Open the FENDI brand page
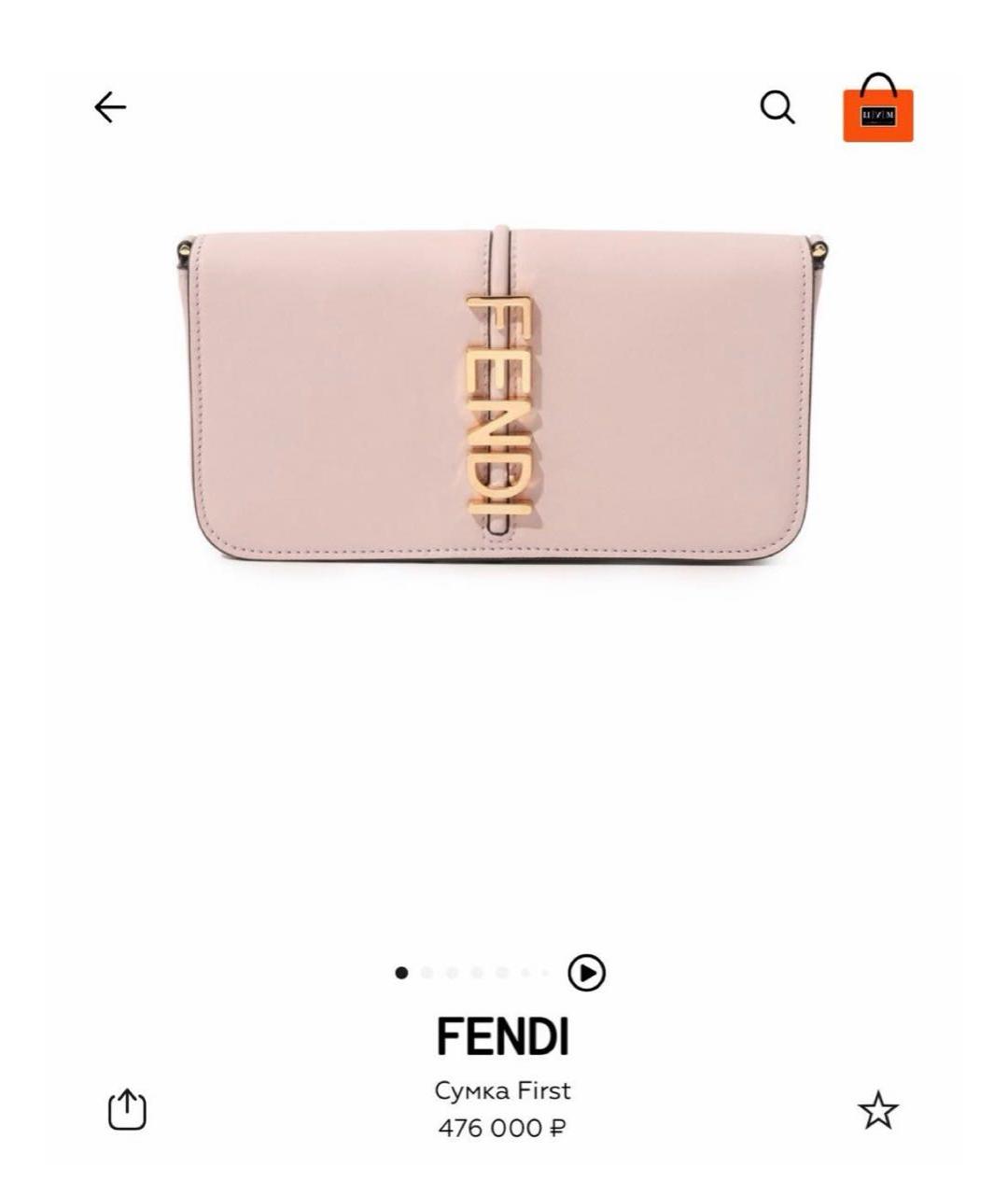Screen dimensions: 1008x1195 click(x=503, y=1034)
